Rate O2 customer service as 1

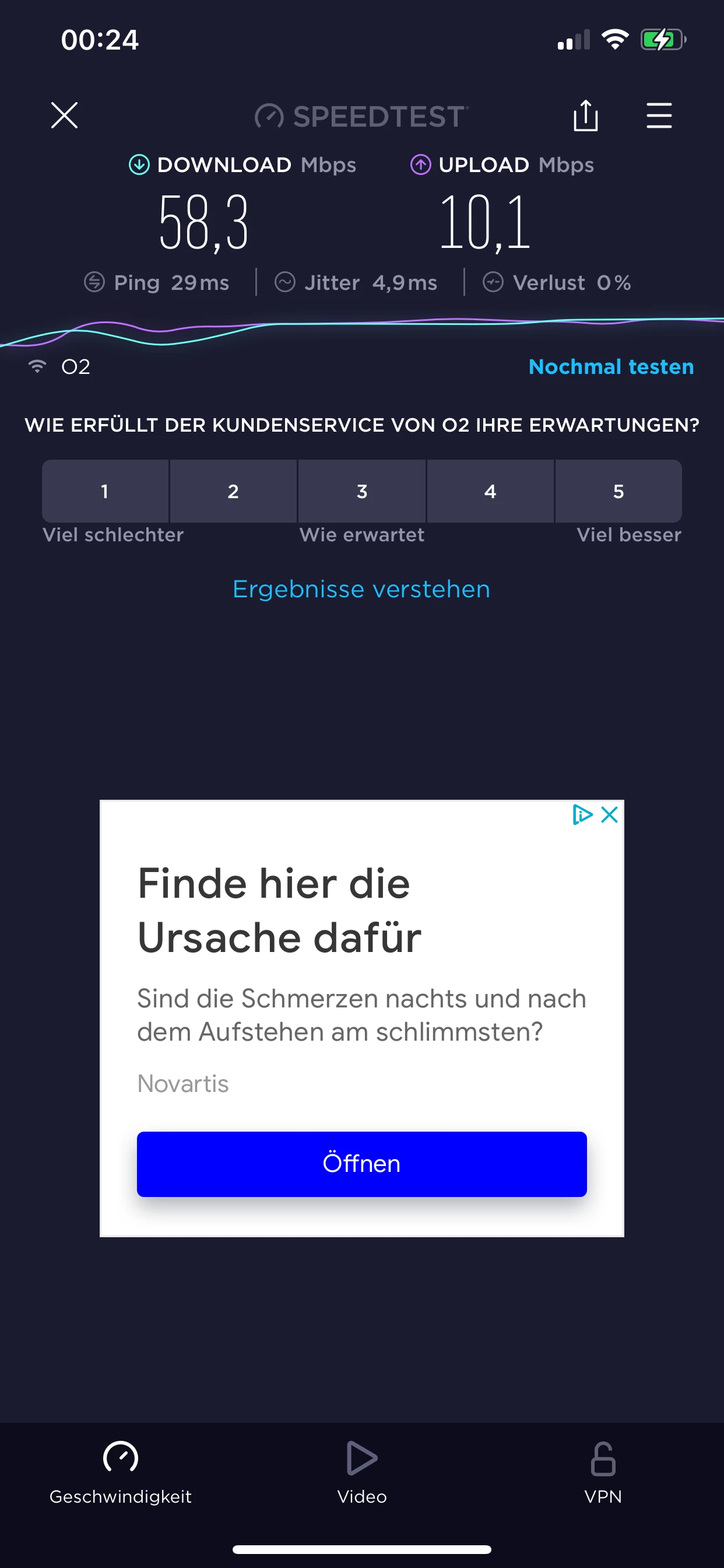tap(105, 491)
